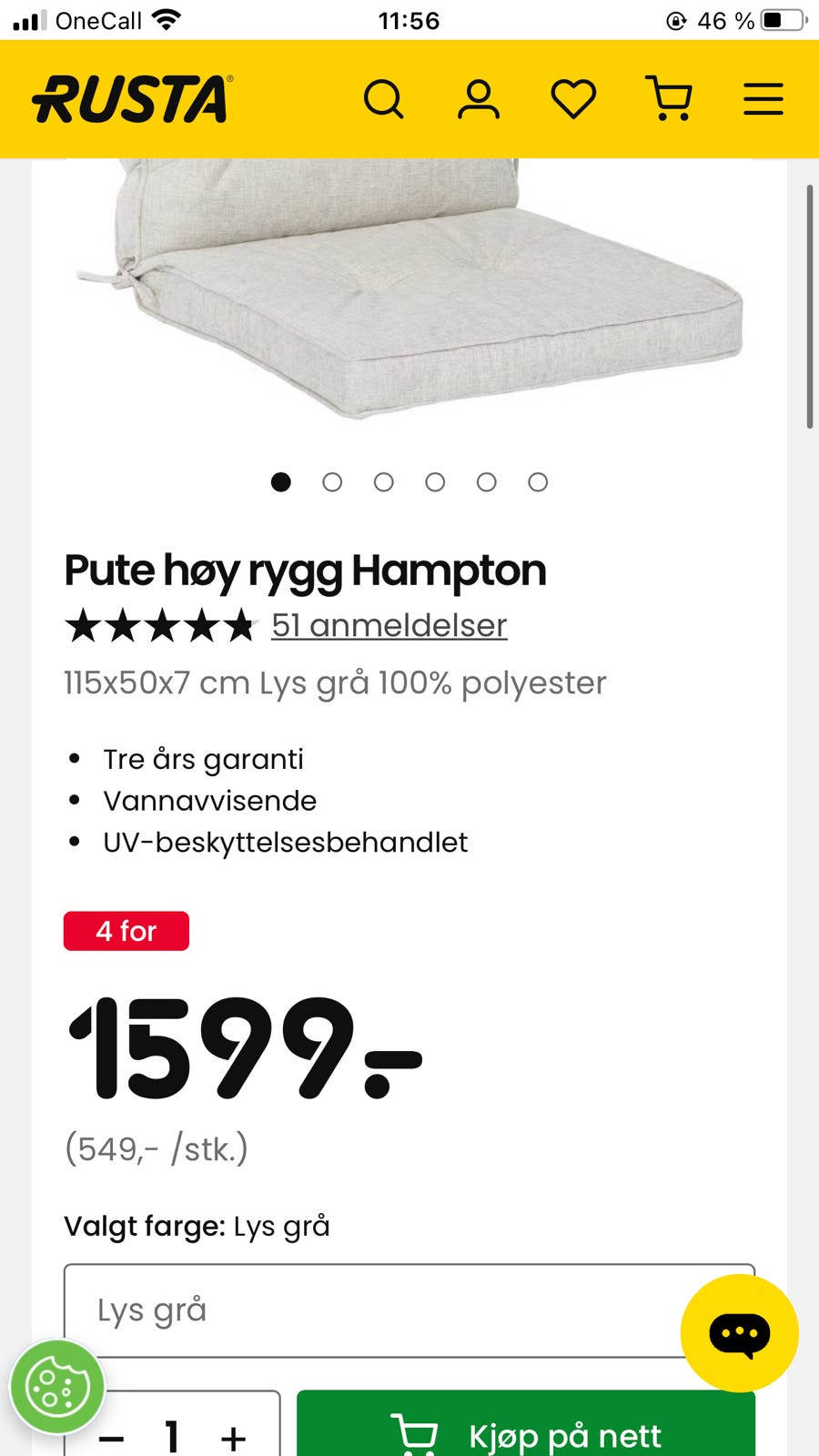Open the shopping cart

[669, 98]
